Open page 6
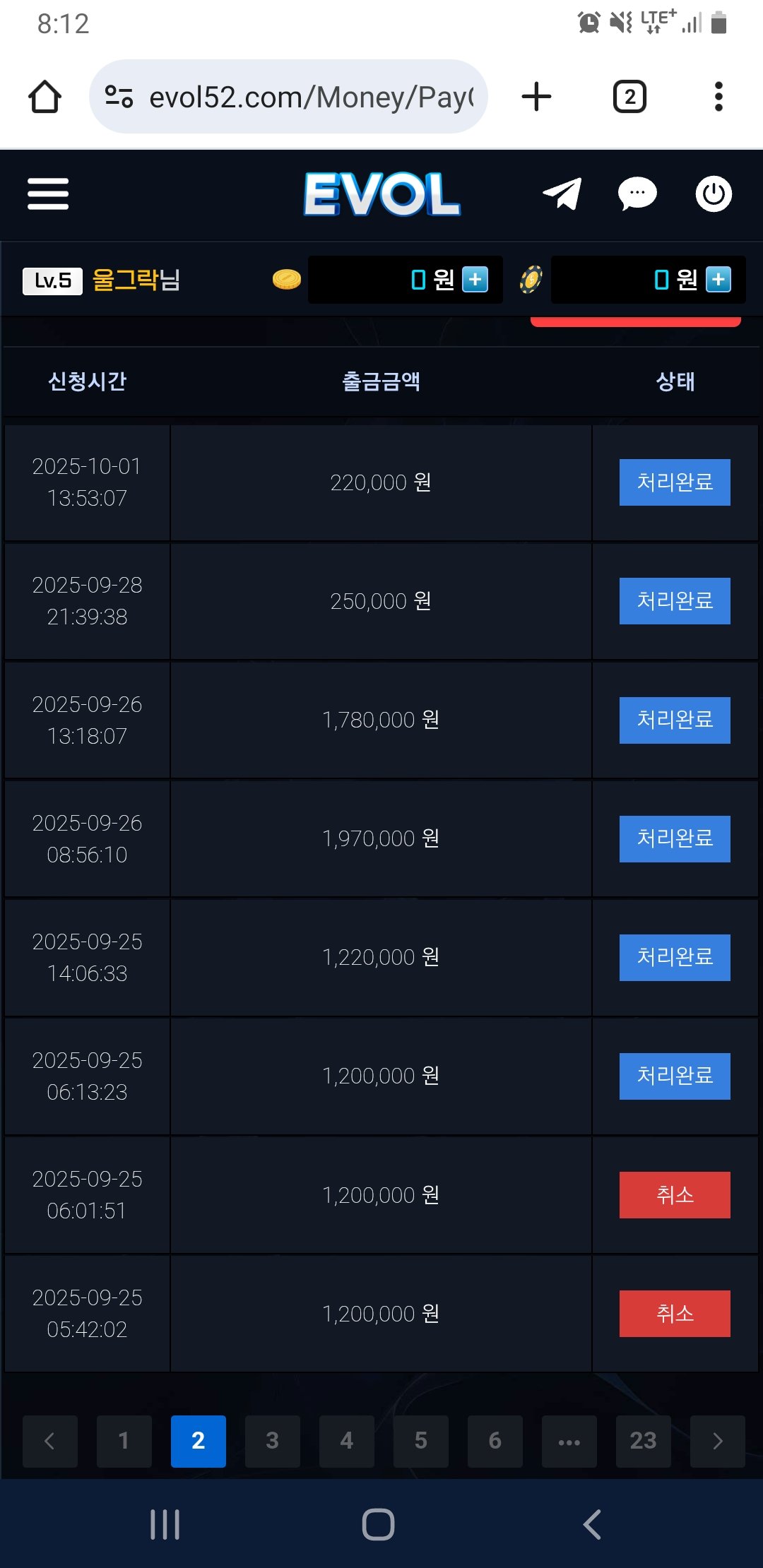763x1568 pixels. click(495, 1441)
